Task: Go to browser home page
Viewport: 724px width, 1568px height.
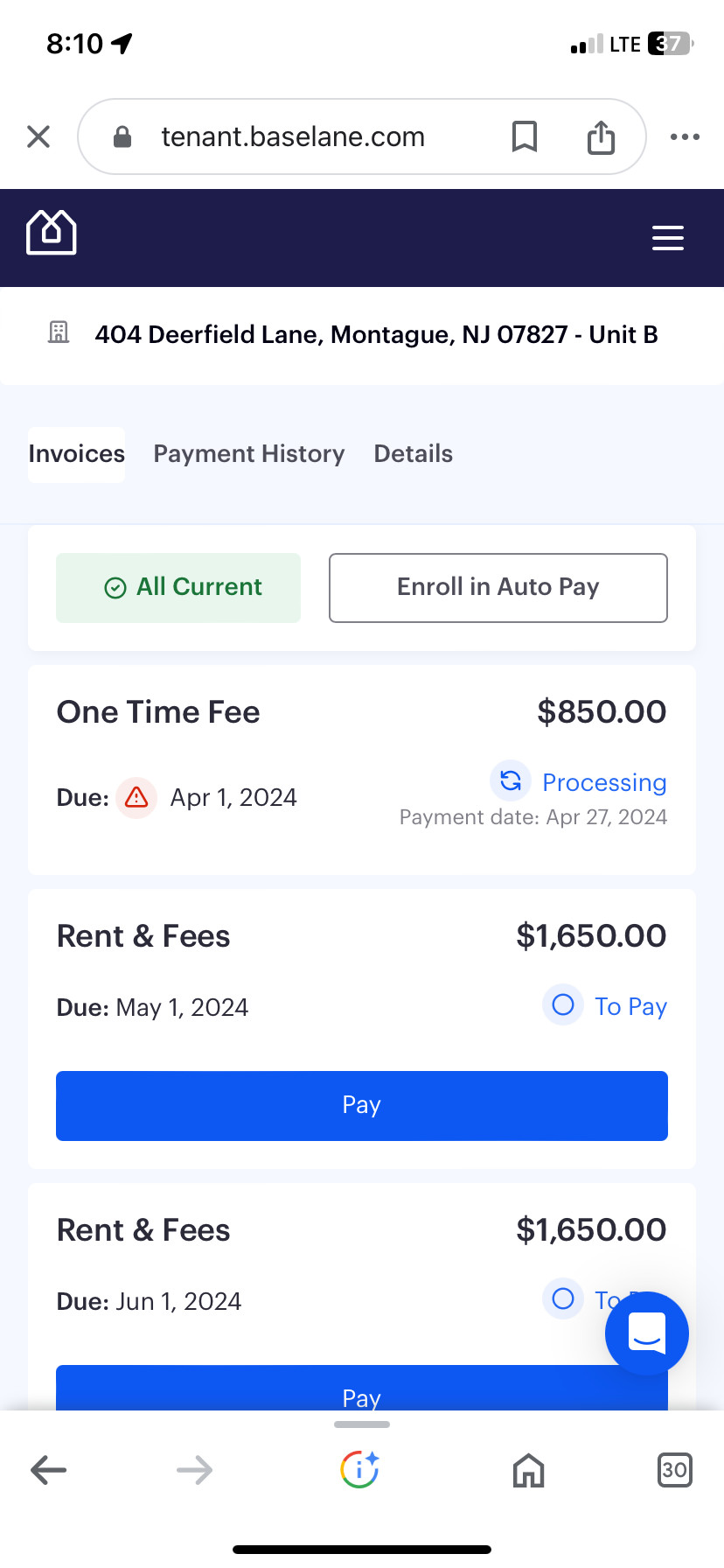Action: pyautogui.click(x=528, y=1470)
